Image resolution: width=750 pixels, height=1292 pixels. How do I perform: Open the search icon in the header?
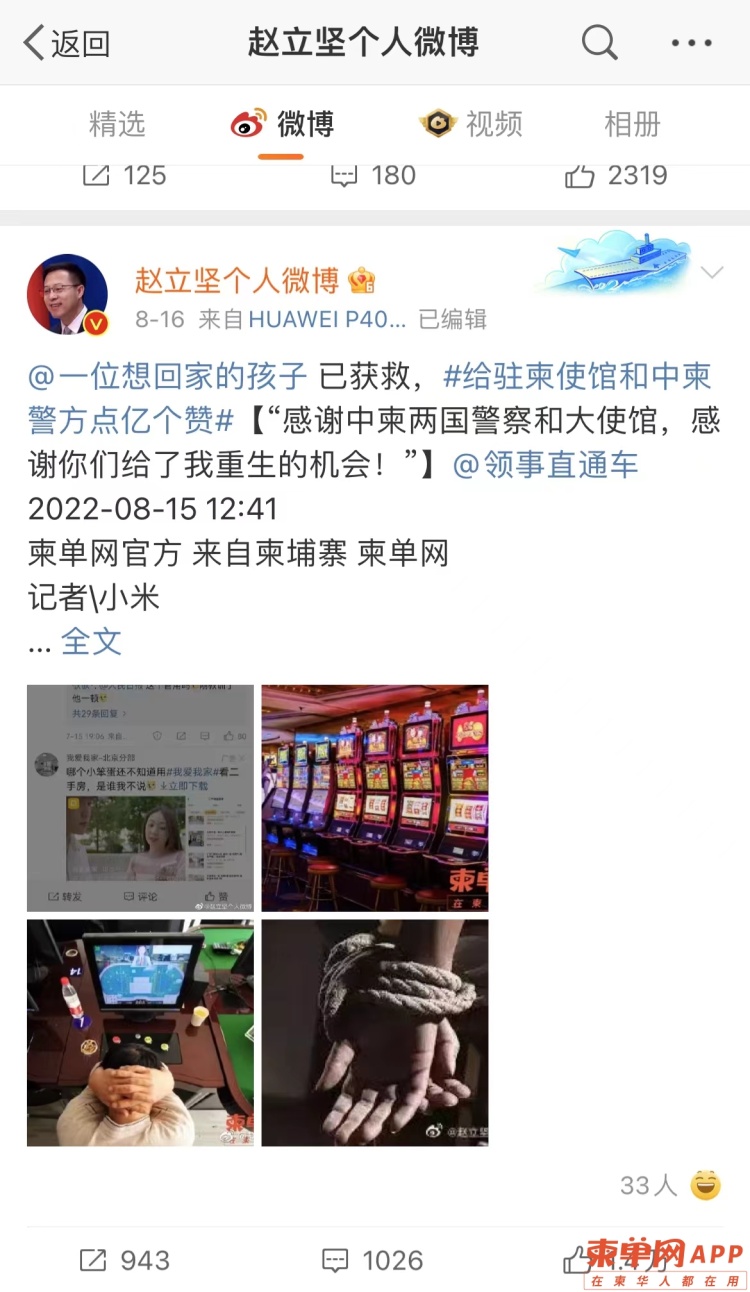pos(599,43)
